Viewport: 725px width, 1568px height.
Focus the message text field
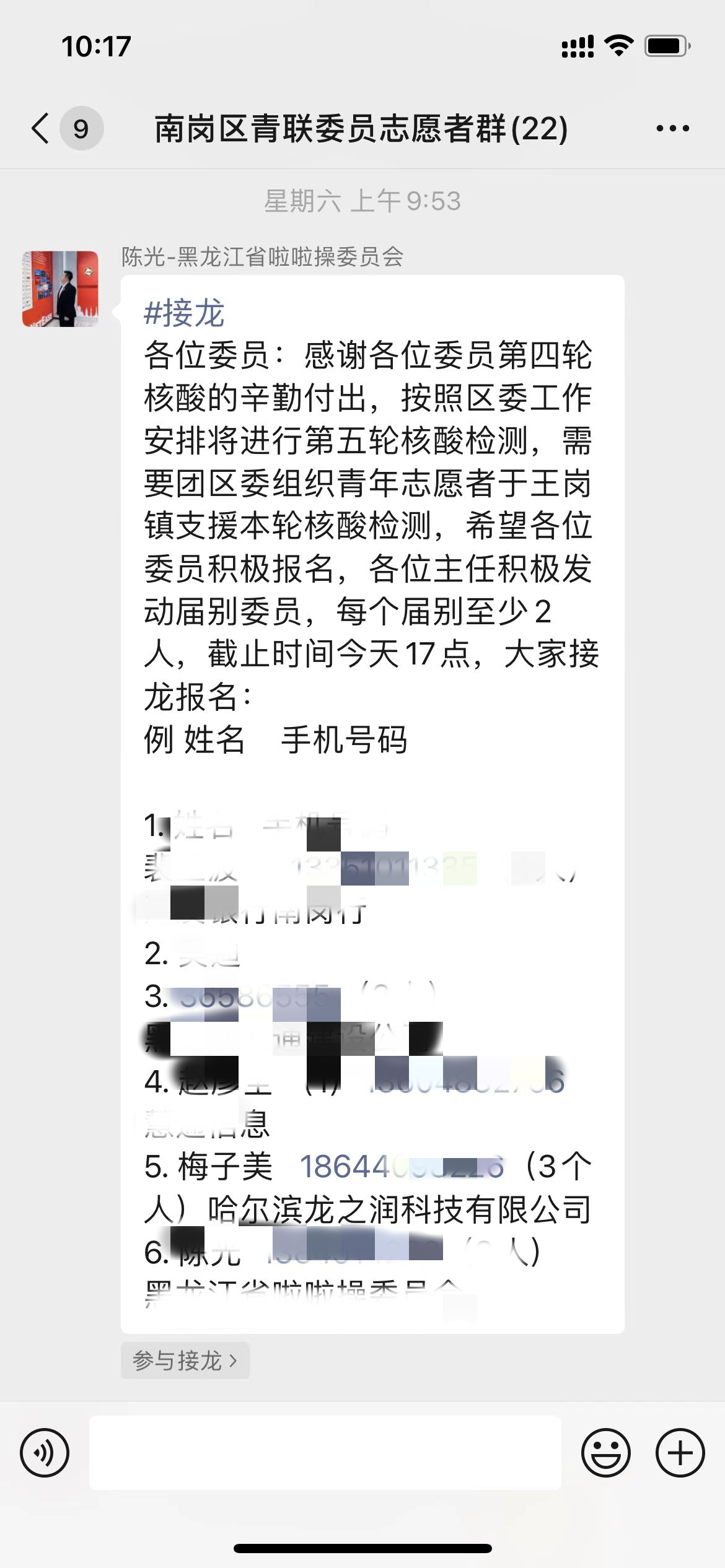(x=325, y=1452)
